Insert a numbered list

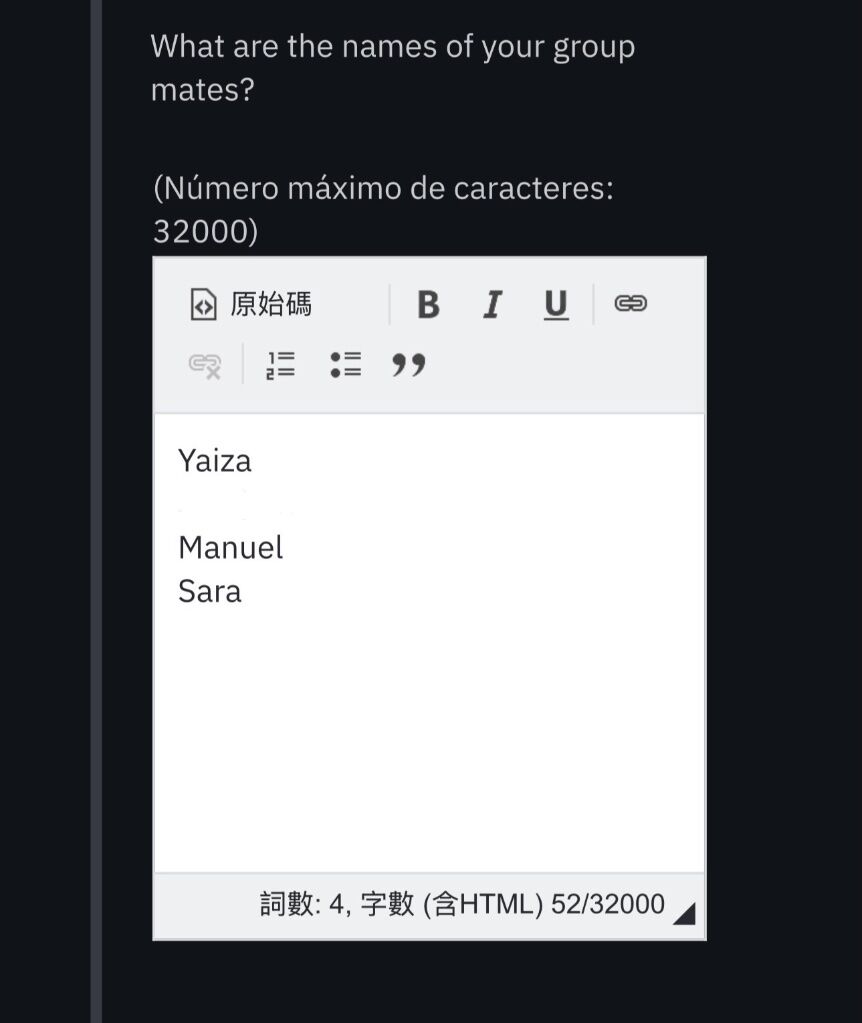pyautogui.click(x=281, y=365)
